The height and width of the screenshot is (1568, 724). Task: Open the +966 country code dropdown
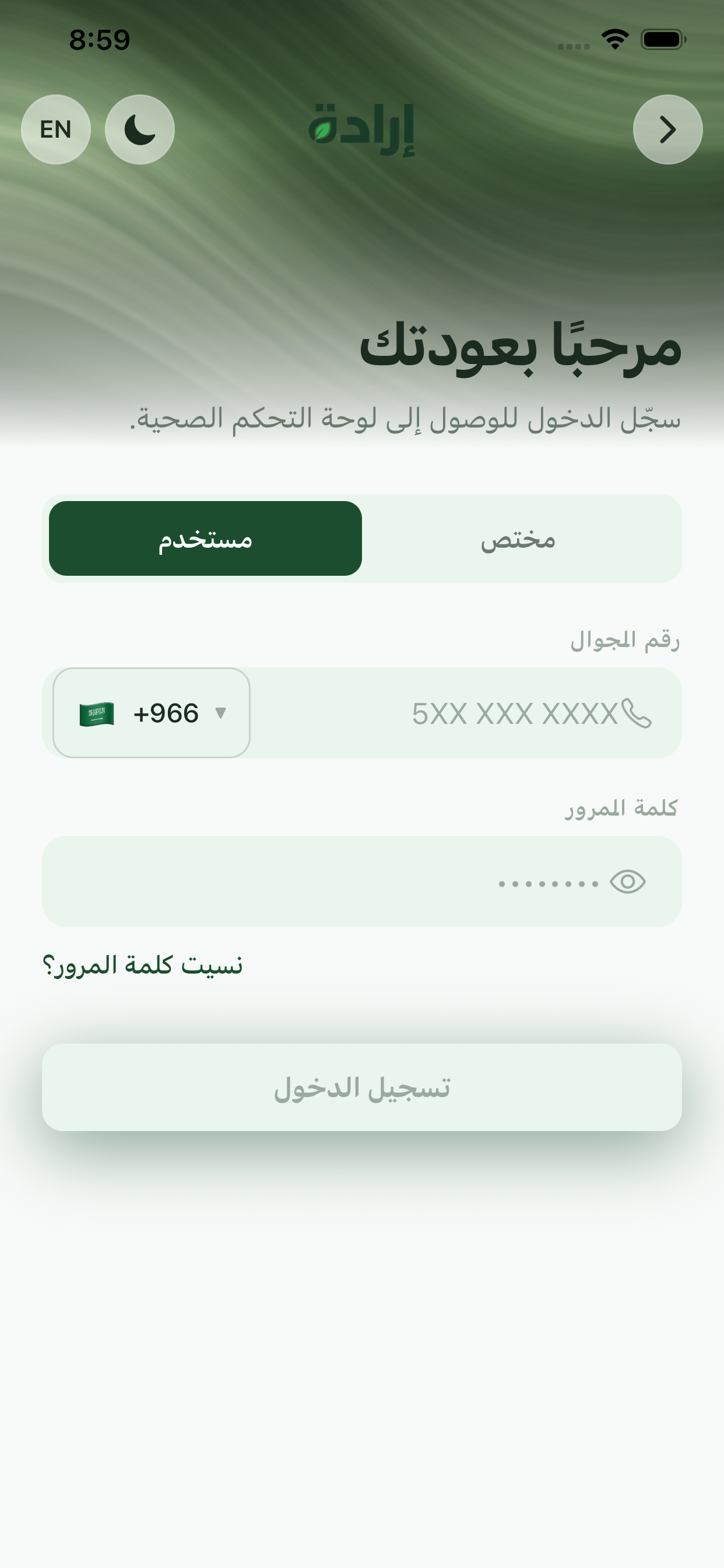tap(150, 713)
